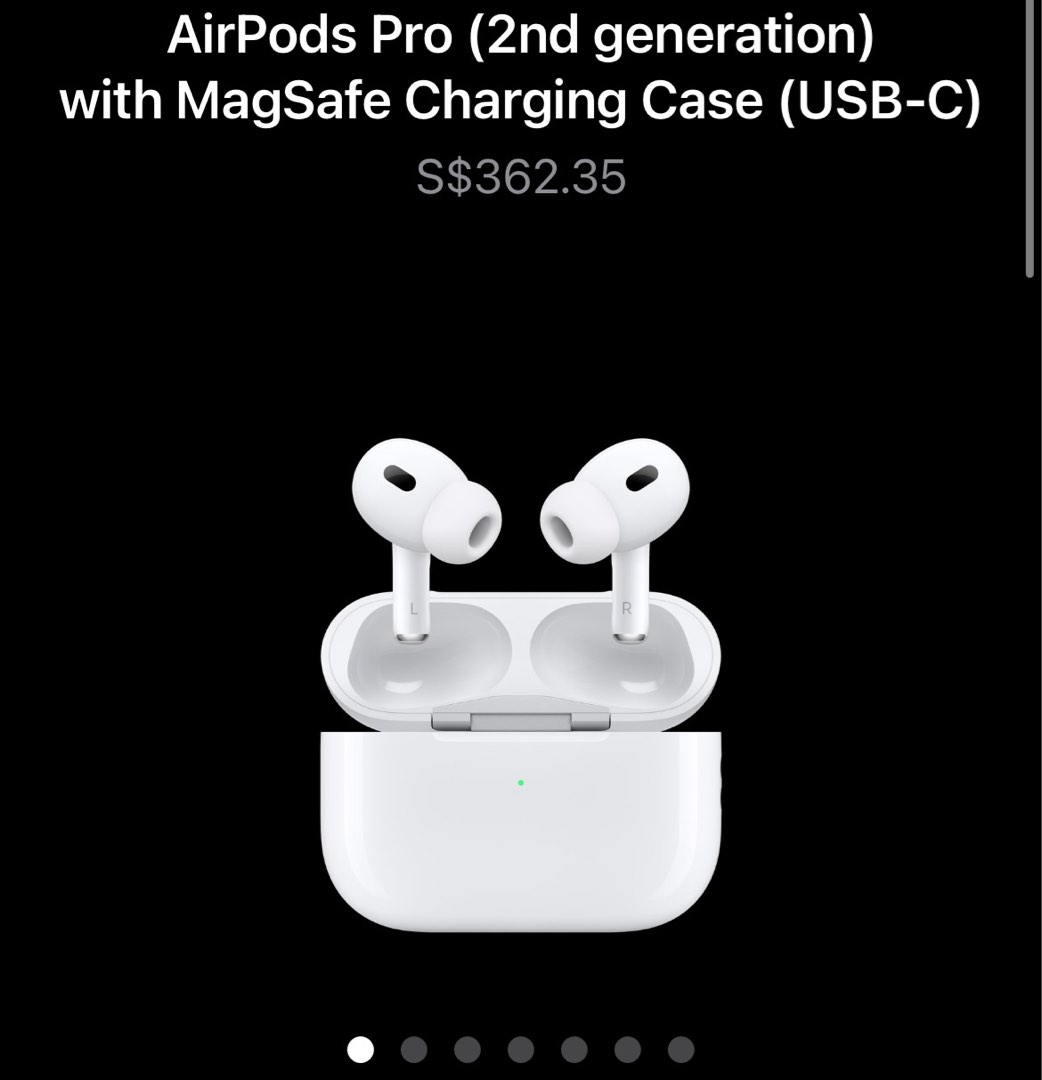
Task: Select the second carousel dot
Action: click(x=415, y=1050)
